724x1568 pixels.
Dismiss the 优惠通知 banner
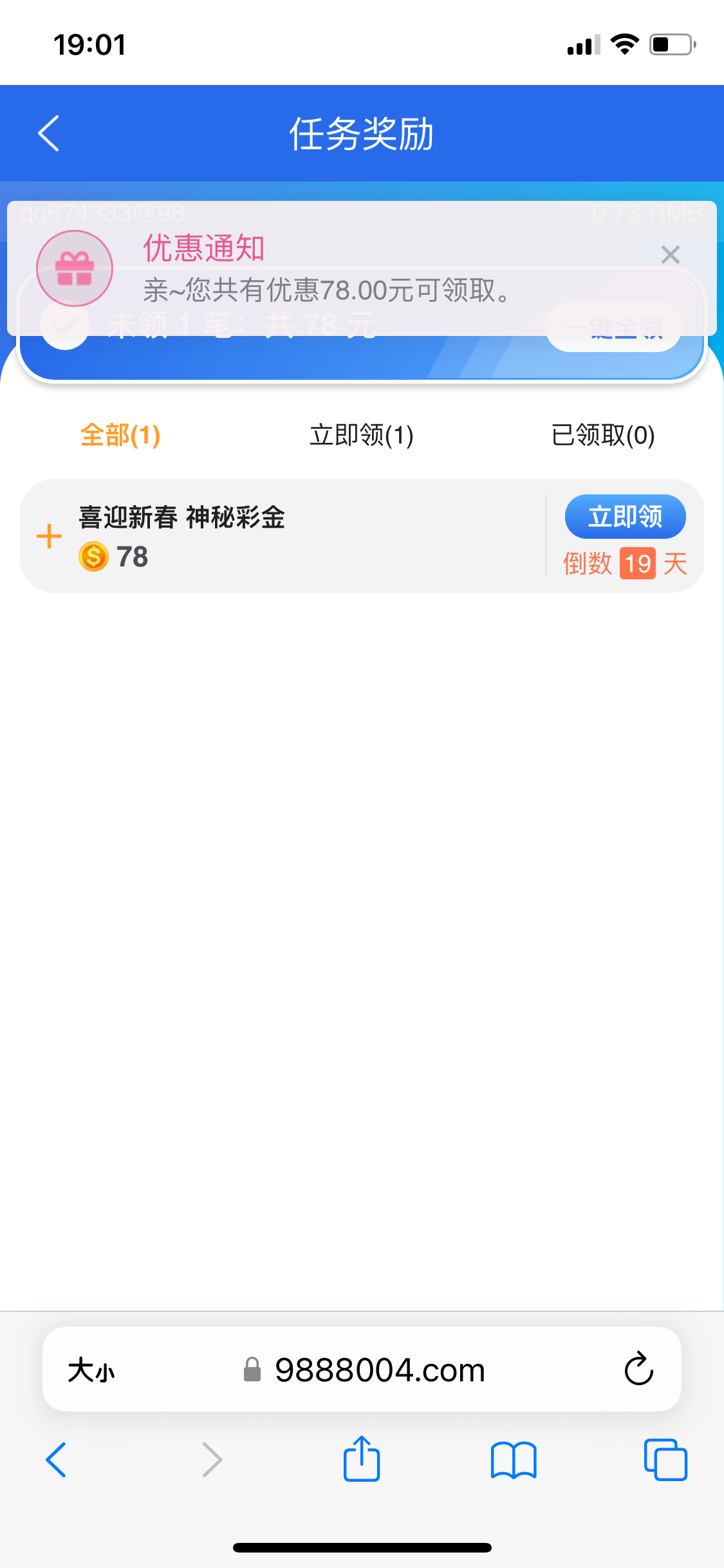(x=670, y=255)
